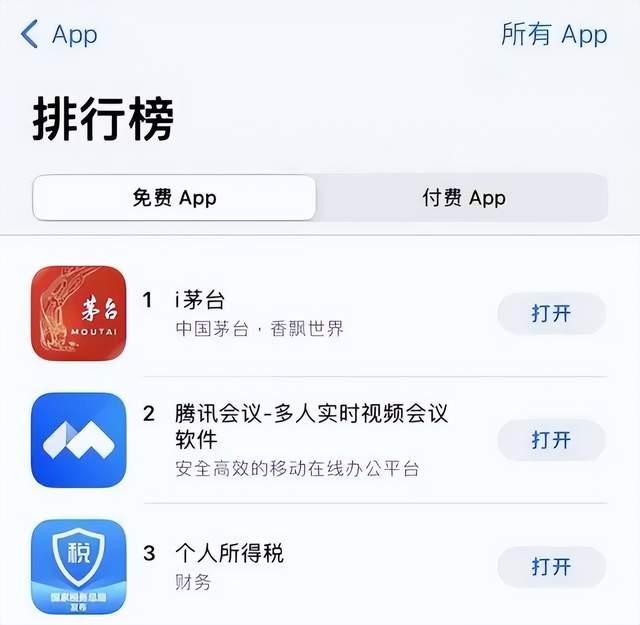
Task: Open the 个人所得税 app listing
Action: pyautogui.click(x=230, y=553)
